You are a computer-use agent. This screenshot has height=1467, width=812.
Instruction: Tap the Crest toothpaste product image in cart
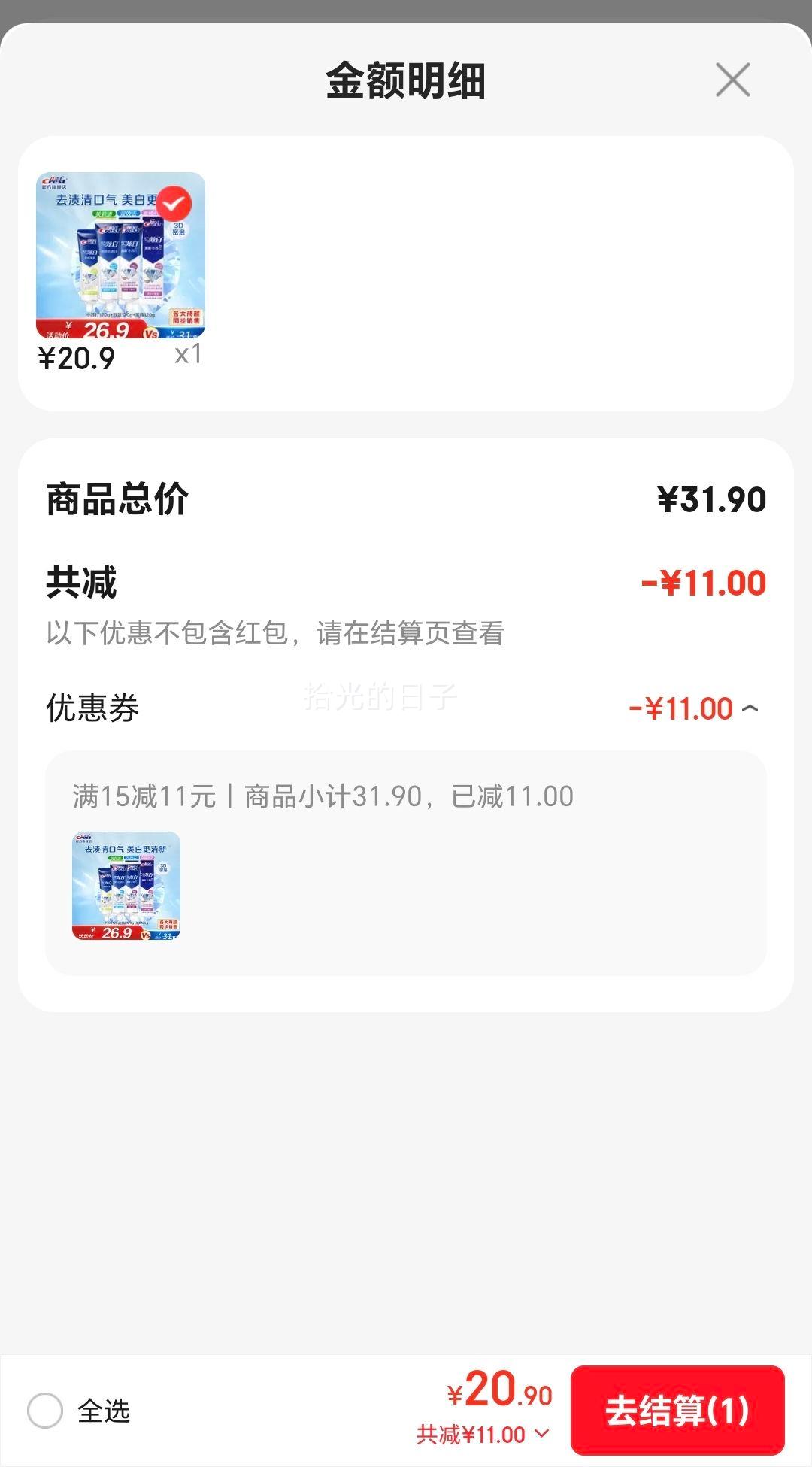pyautogui.click(x=120, y=256)
